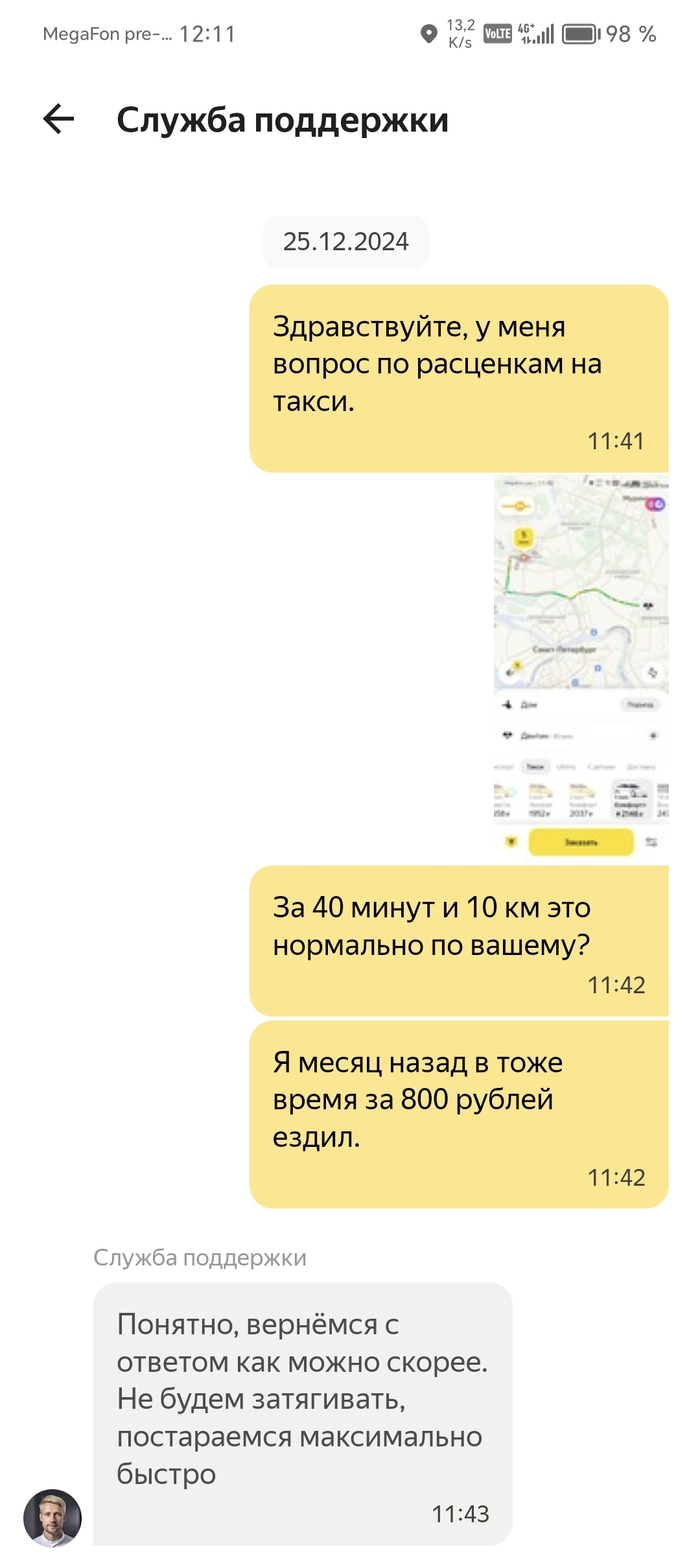The width and height of the screenshot is (700, 1556).
Task: Open the attached taxi map screenshot
Action: (x=581, y=667)
